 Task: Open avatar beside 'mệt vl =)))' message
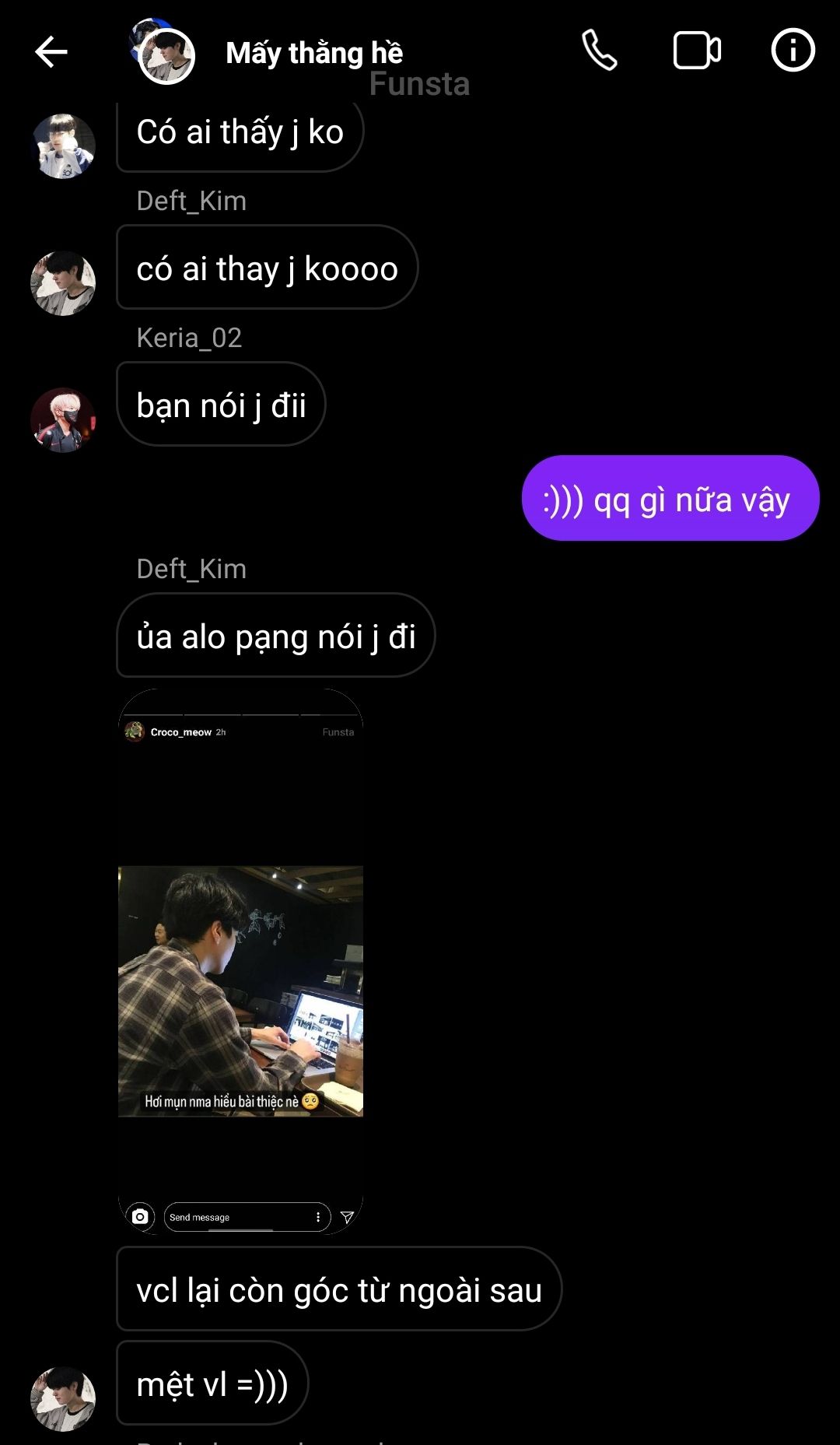(63, 1398)
